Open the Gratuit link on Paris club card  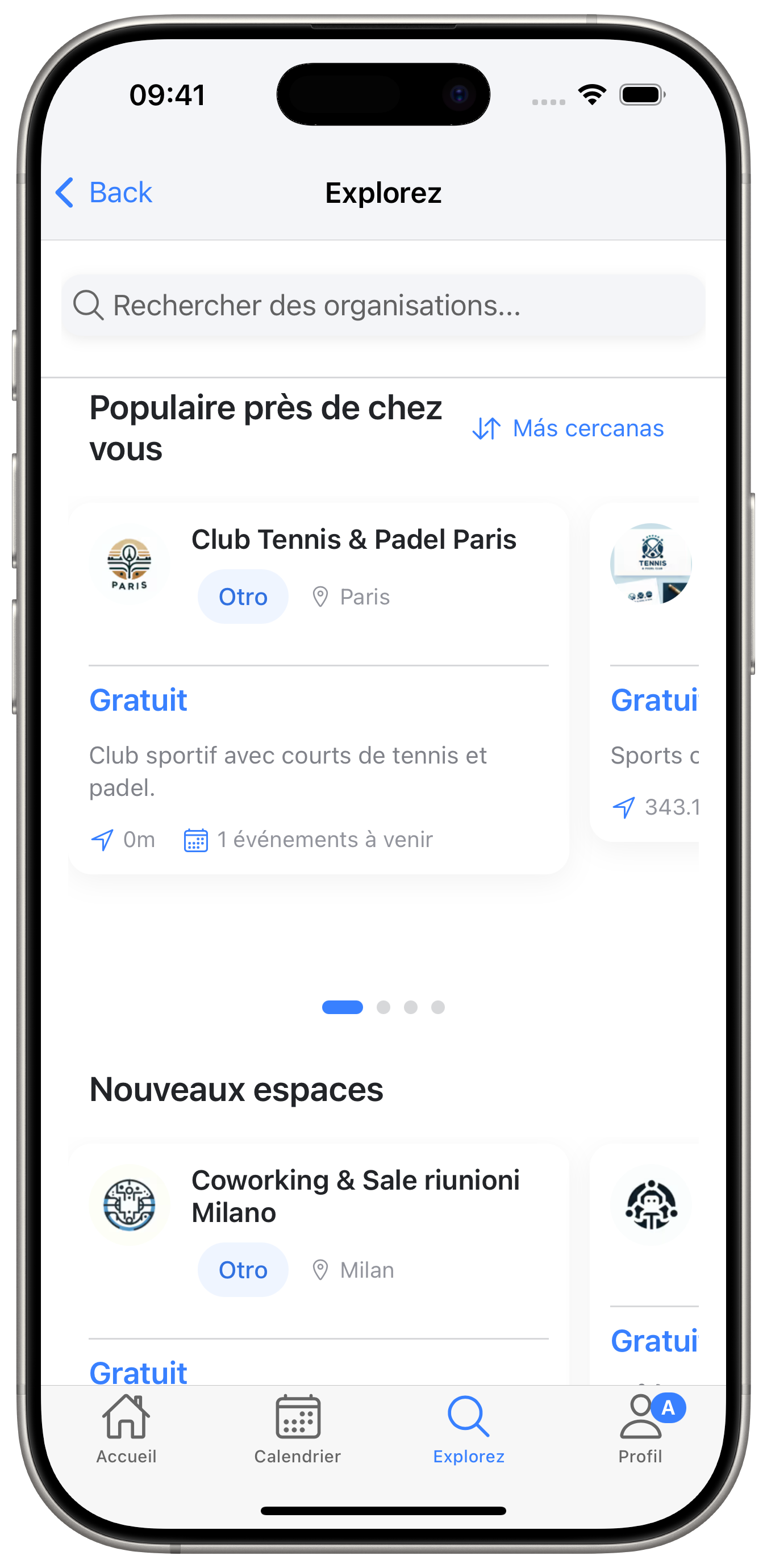(x=137, y=699)
